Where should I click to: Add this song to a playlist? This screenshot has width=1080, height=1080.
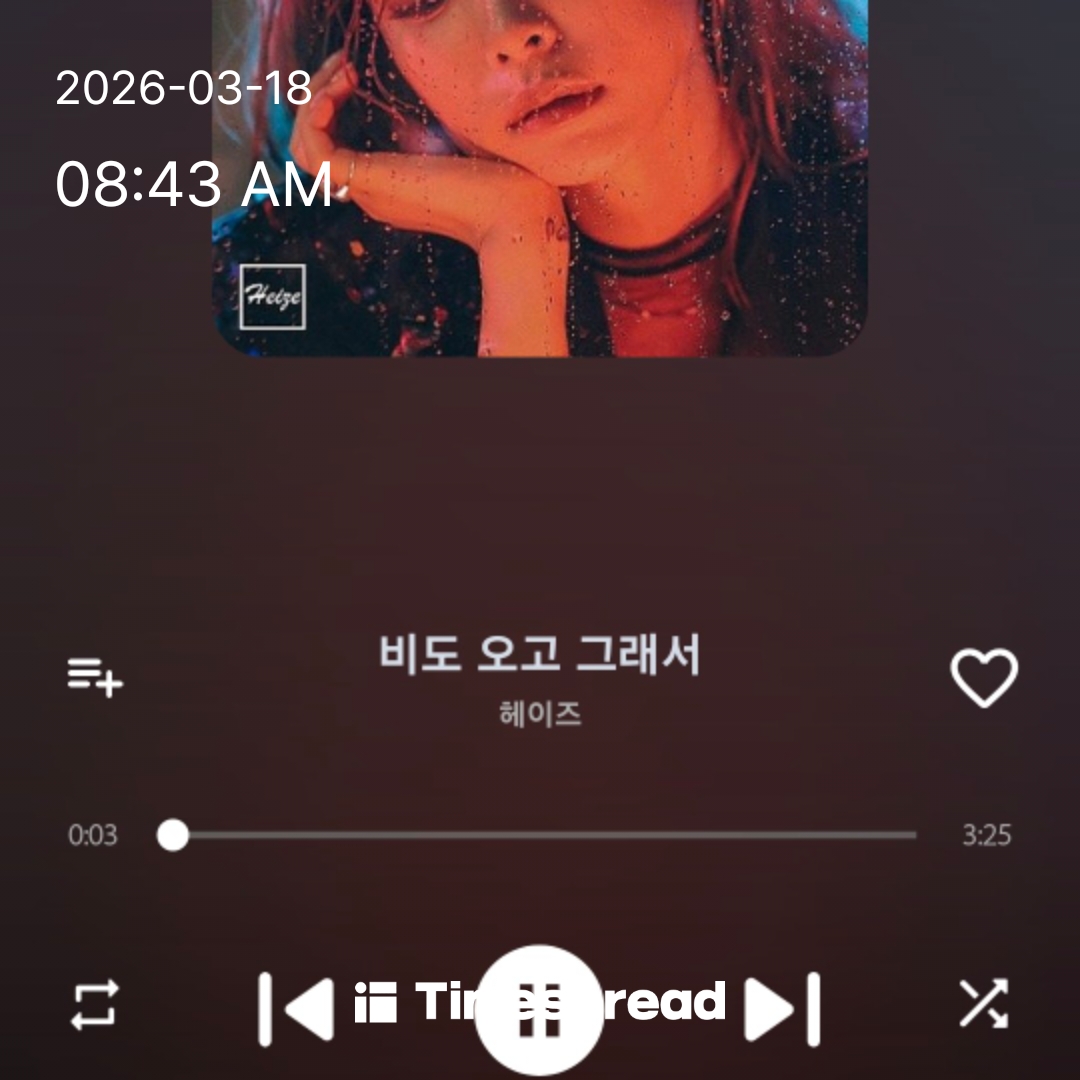pos(95,677)
